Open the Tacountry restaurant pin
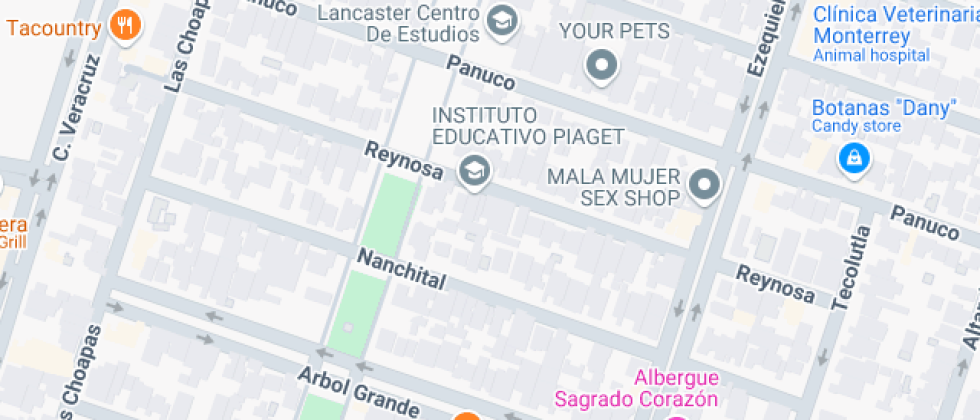Screen dimensions: 980x420 click(125, 25)
